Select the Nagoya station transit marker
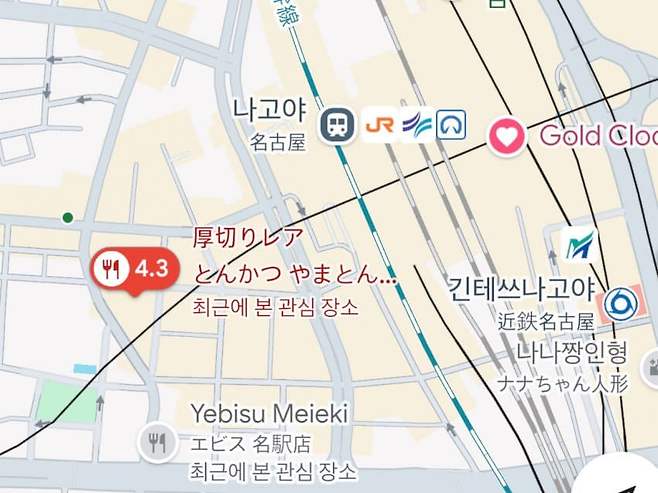 pos(337,126)
